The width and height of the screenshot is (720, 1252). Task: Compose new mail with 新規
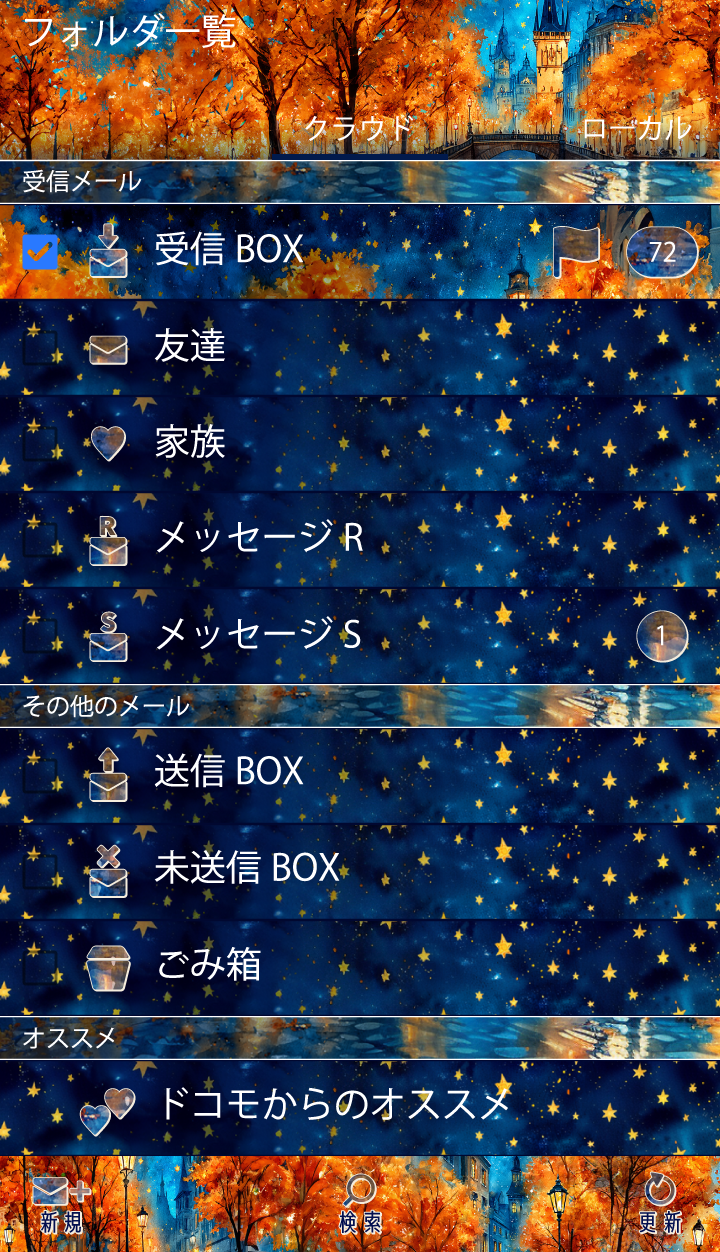coord(61,1204)
